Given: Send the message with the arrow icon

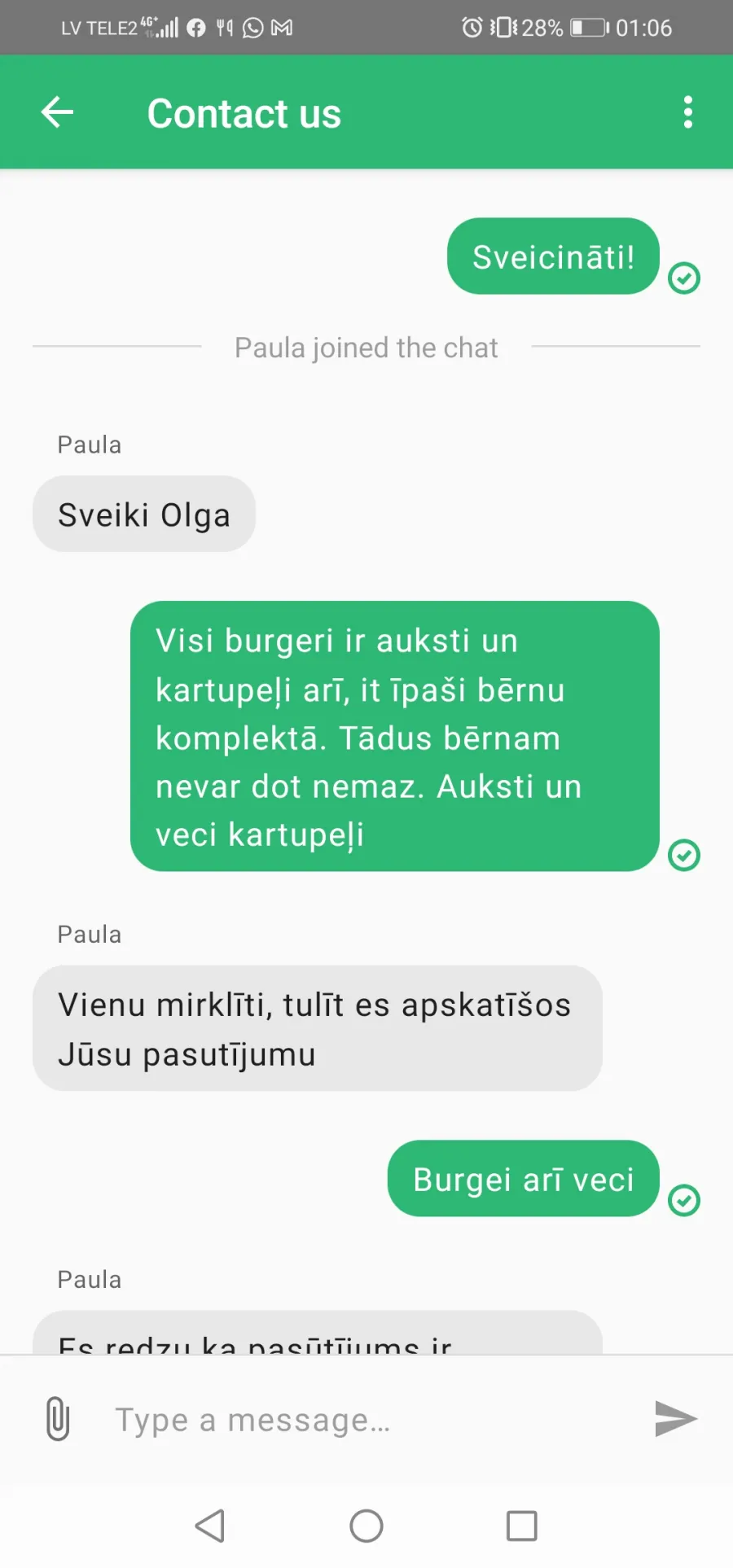Looking at the screenshot, I should point(676,1419).
